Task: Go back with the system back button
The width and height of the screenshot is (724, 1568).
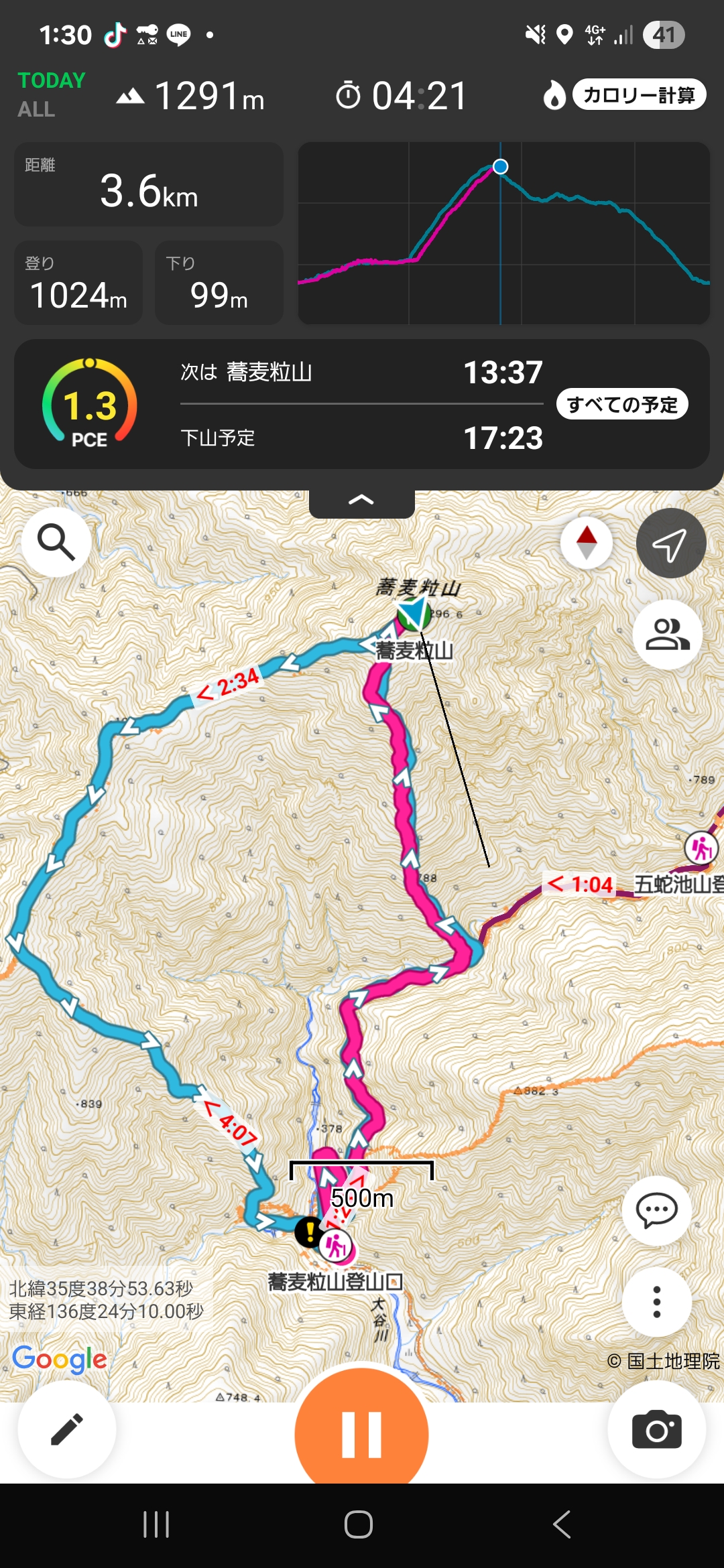Action: click(x=562, y=1524)
